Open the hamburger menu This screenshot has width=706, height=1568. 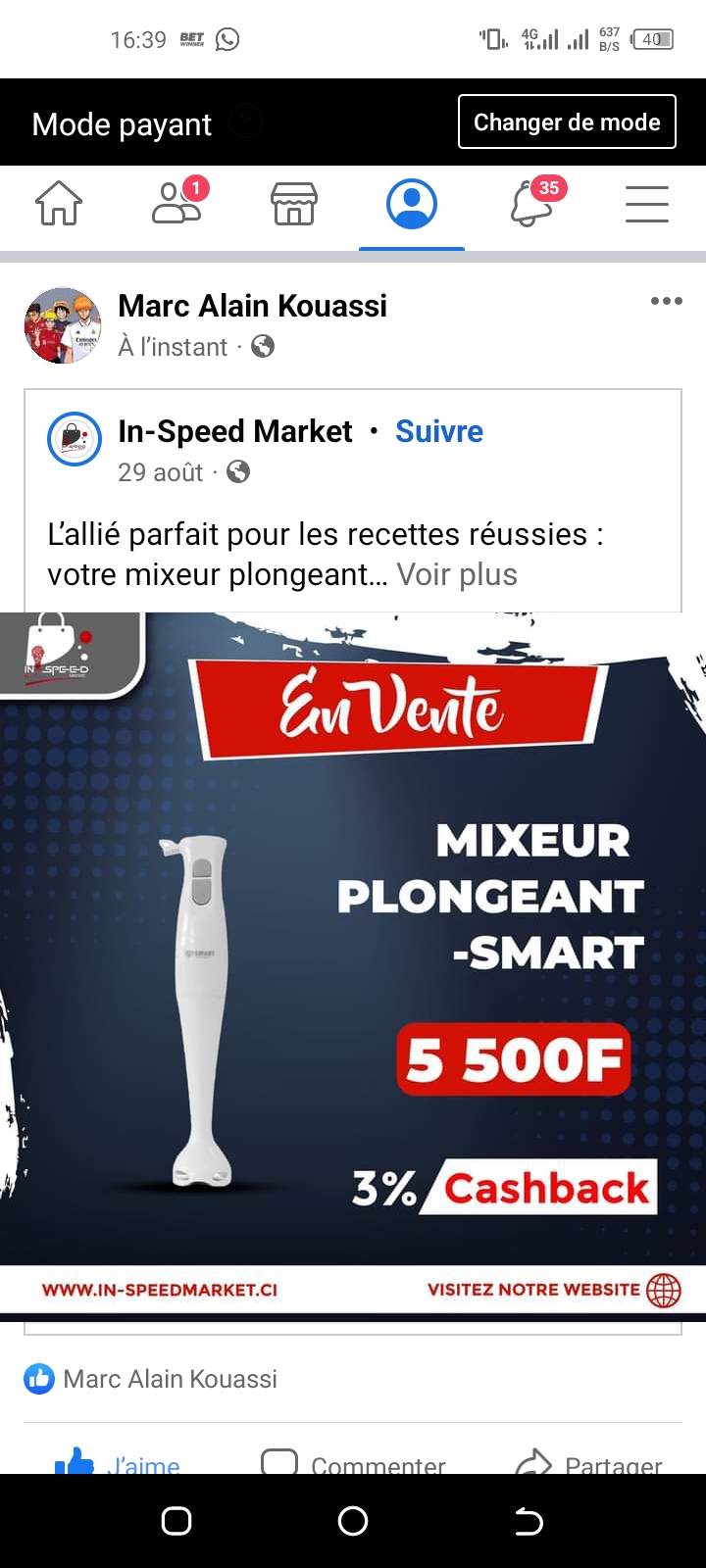tap(647, 205)
